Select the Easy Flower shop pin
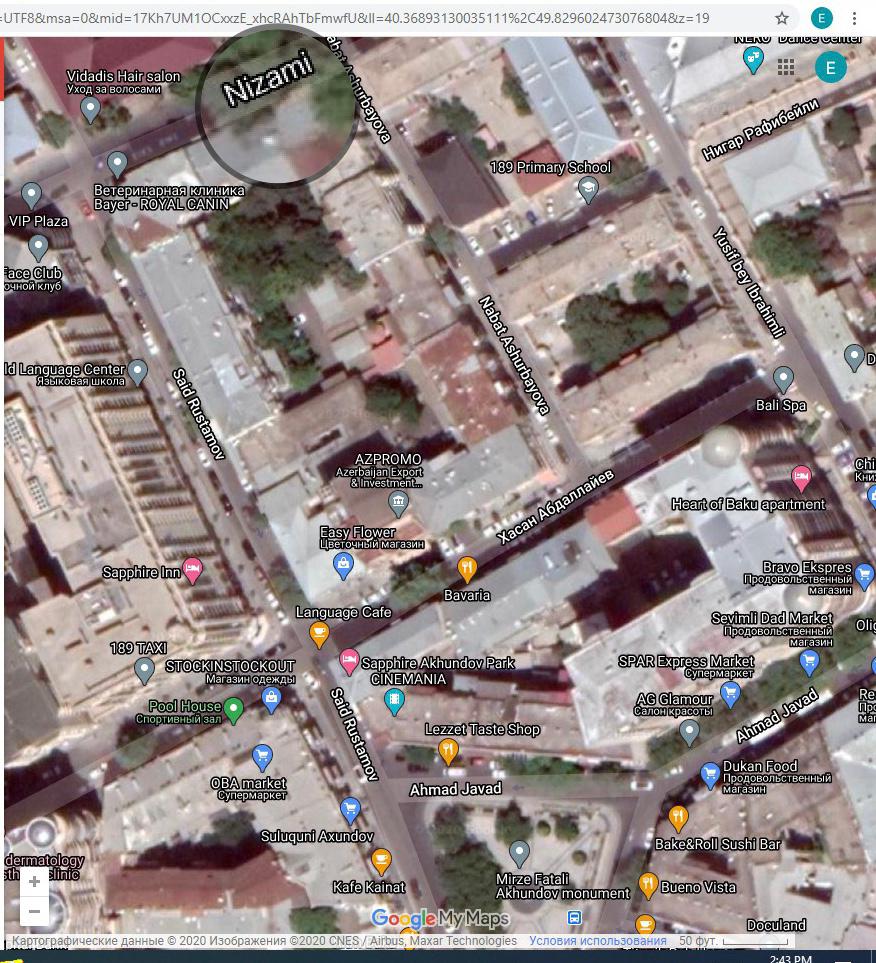 pos(344,565)
